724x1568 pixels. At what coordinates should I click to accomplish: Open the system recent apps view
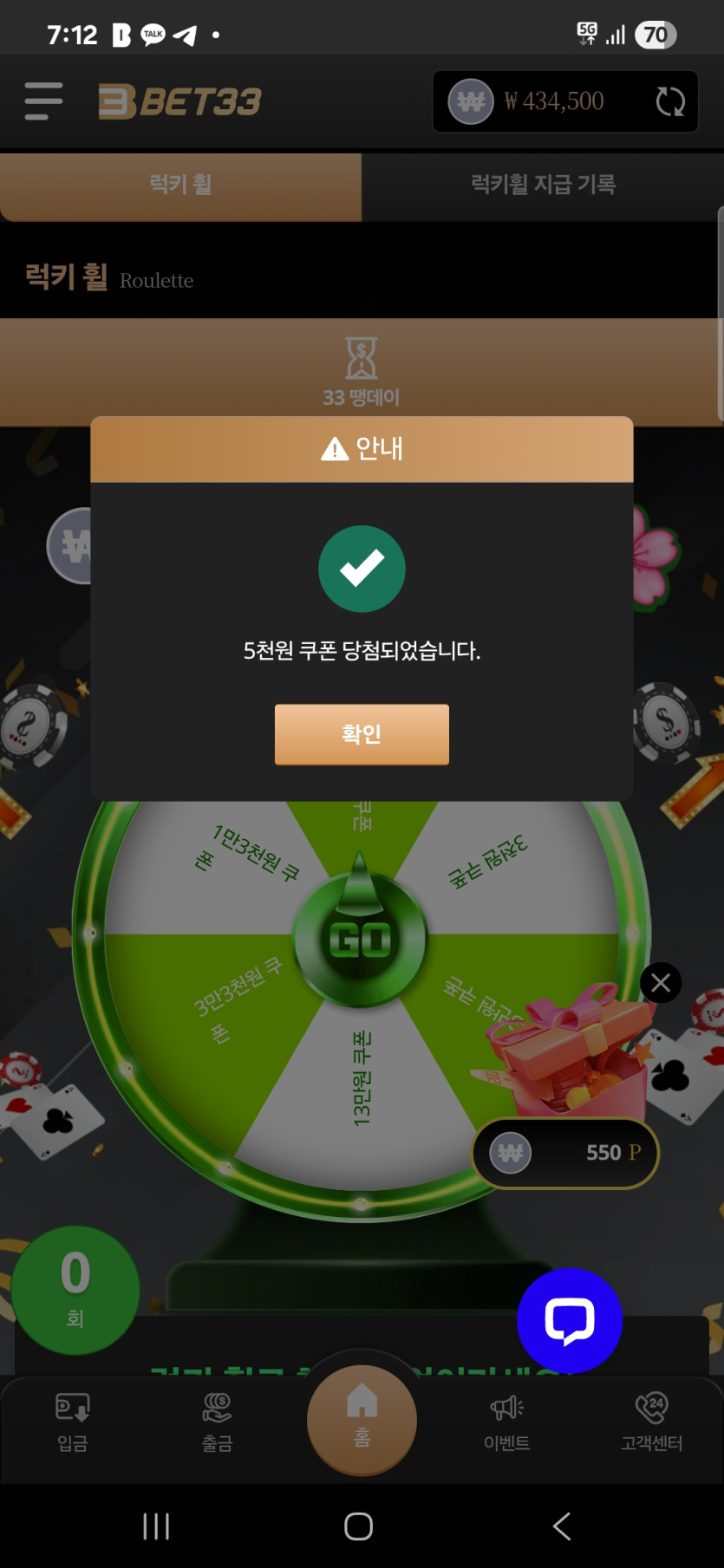coord(156,1526)
